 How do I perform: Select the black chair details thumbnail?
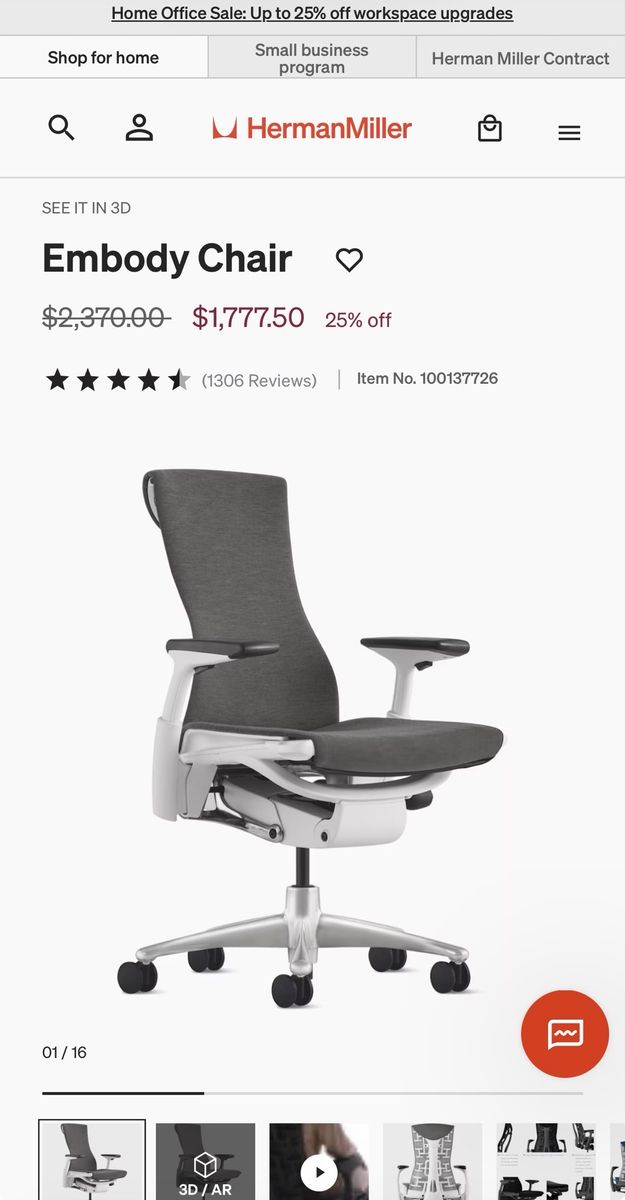point(546,1162)
